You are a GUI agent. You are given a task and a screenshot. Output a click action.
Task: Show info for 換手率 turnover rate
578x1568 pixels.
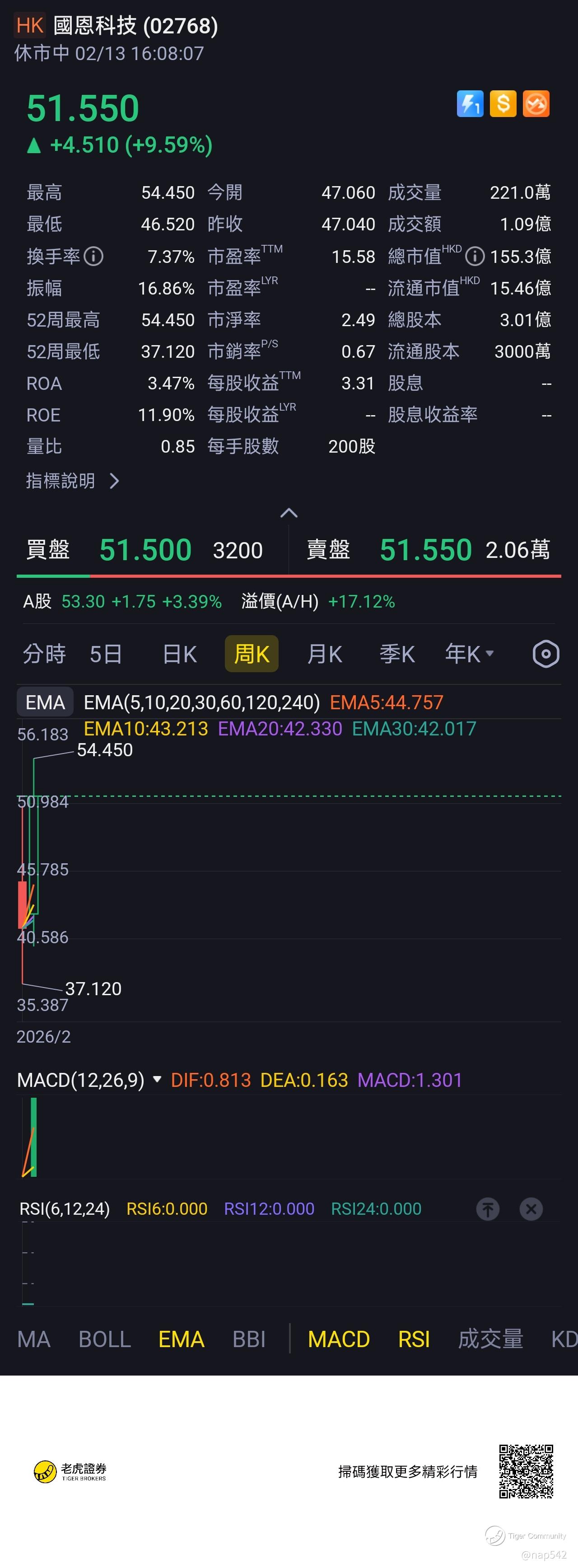pyautogui.click(x=93, y=256)
